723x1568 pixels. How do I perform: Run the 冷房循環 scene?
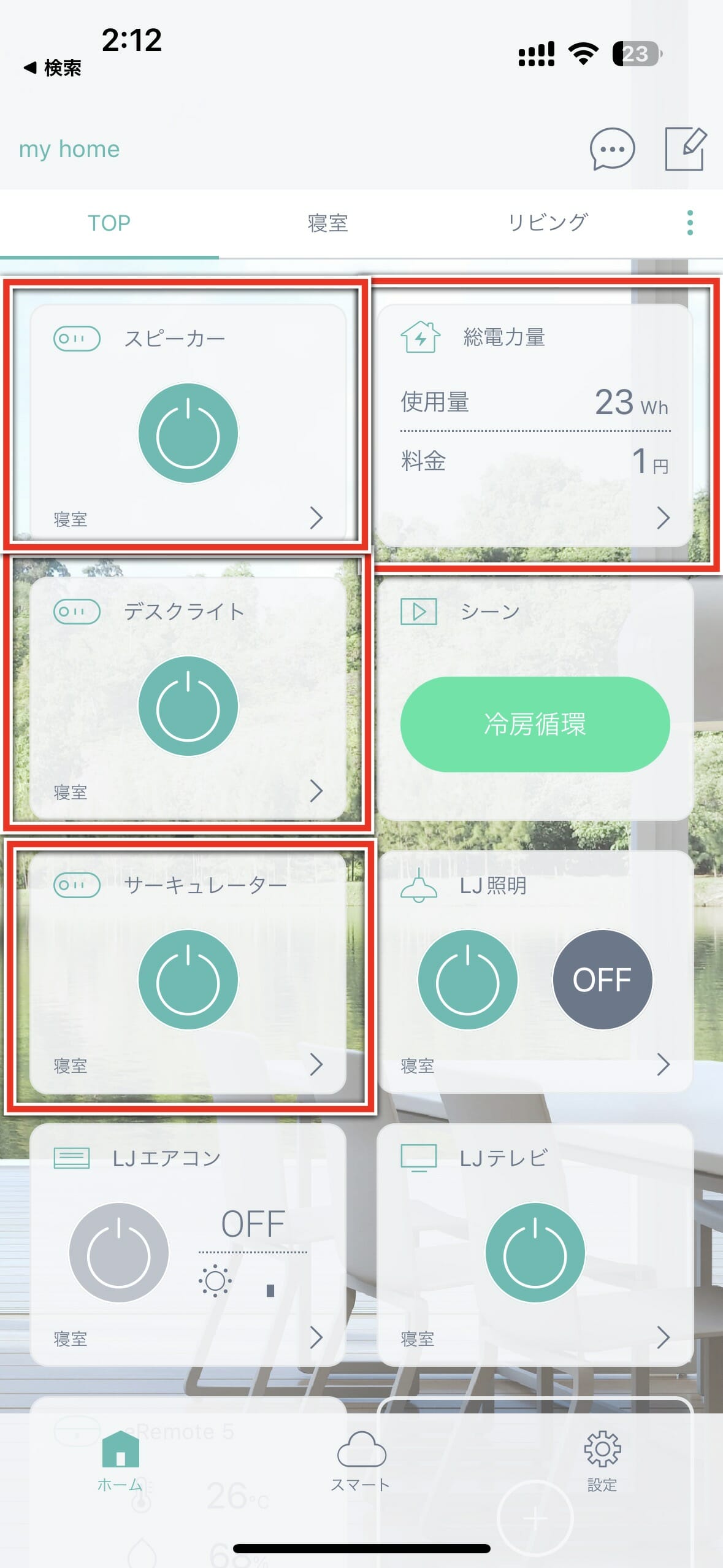(535, 724)
